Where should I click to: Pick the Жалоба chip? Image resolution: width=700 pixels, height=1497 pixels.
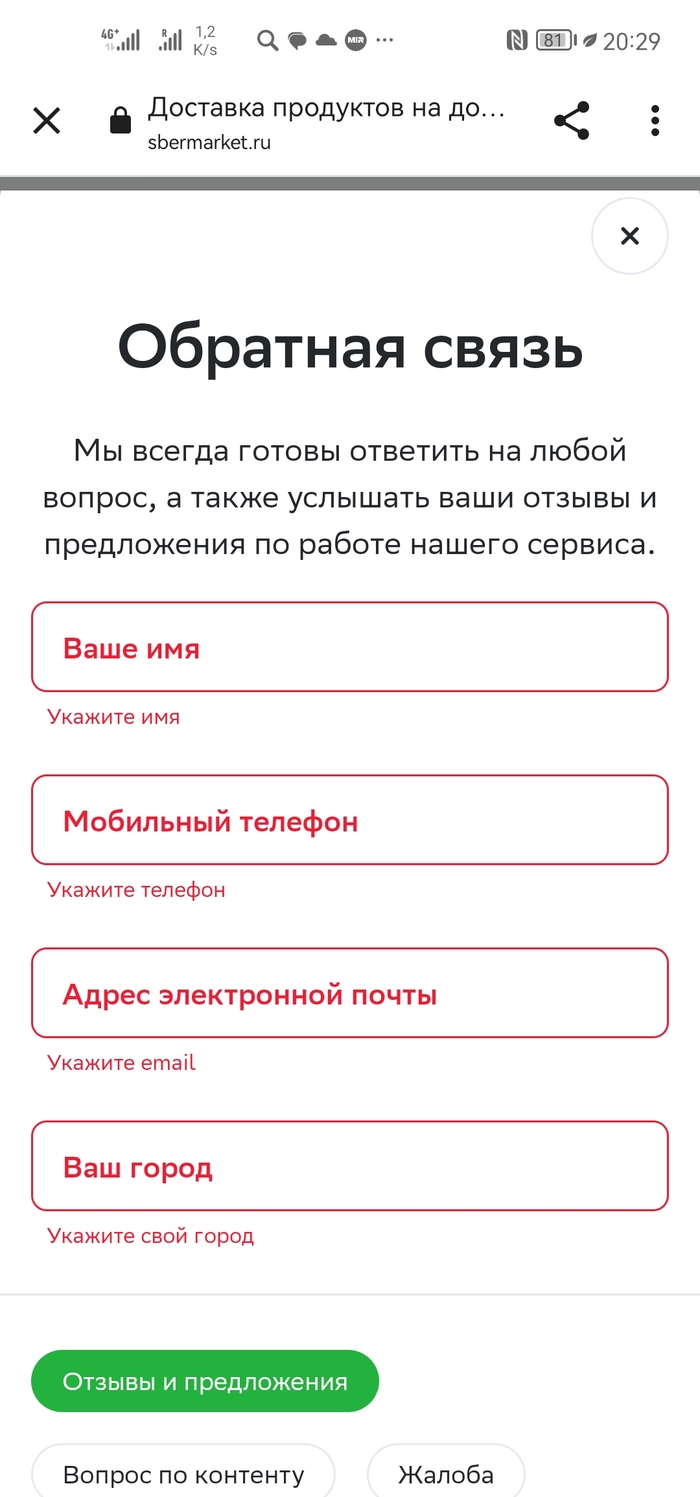446,1473
